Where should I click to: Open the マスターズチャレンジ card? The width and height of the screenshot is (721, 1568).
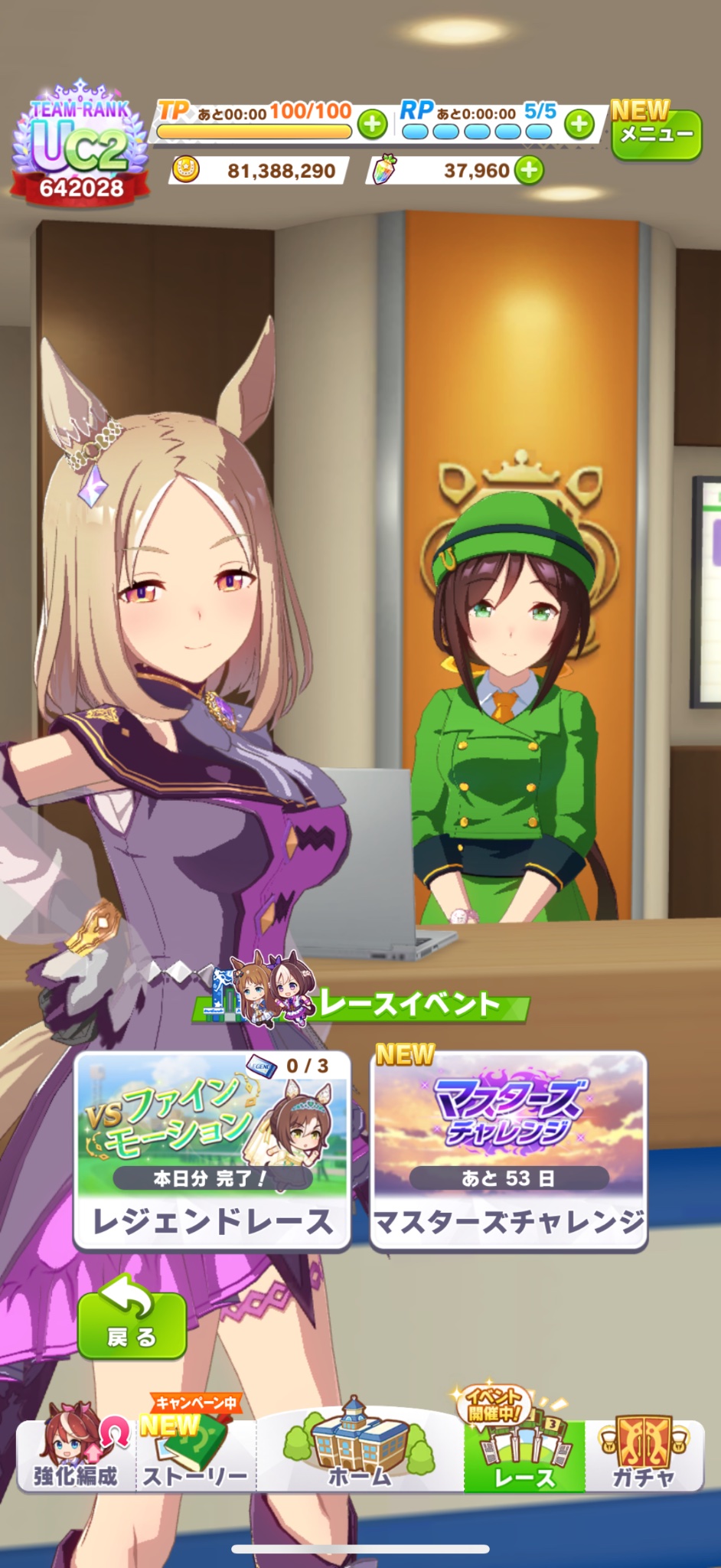tap(509, 1150)
